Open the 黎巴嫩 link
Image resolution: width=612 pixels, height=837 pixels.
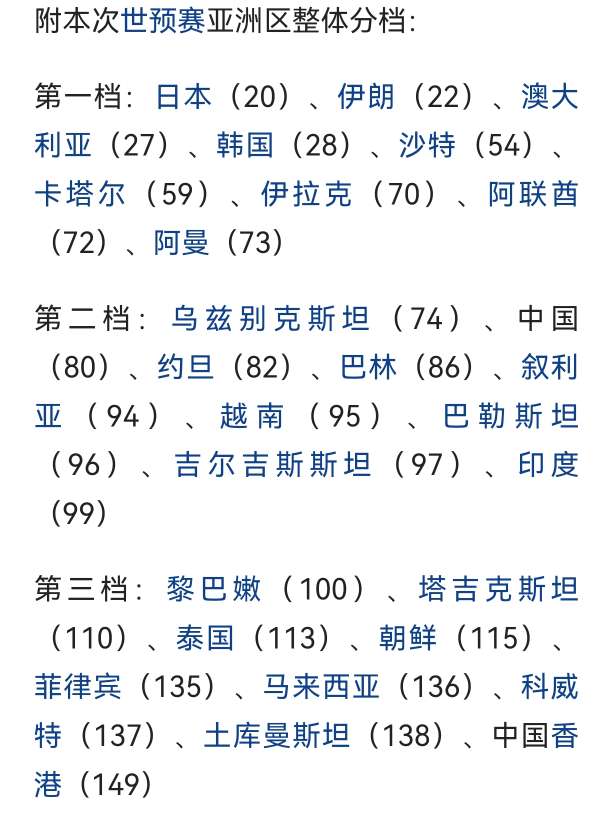(x=214, y=590)
